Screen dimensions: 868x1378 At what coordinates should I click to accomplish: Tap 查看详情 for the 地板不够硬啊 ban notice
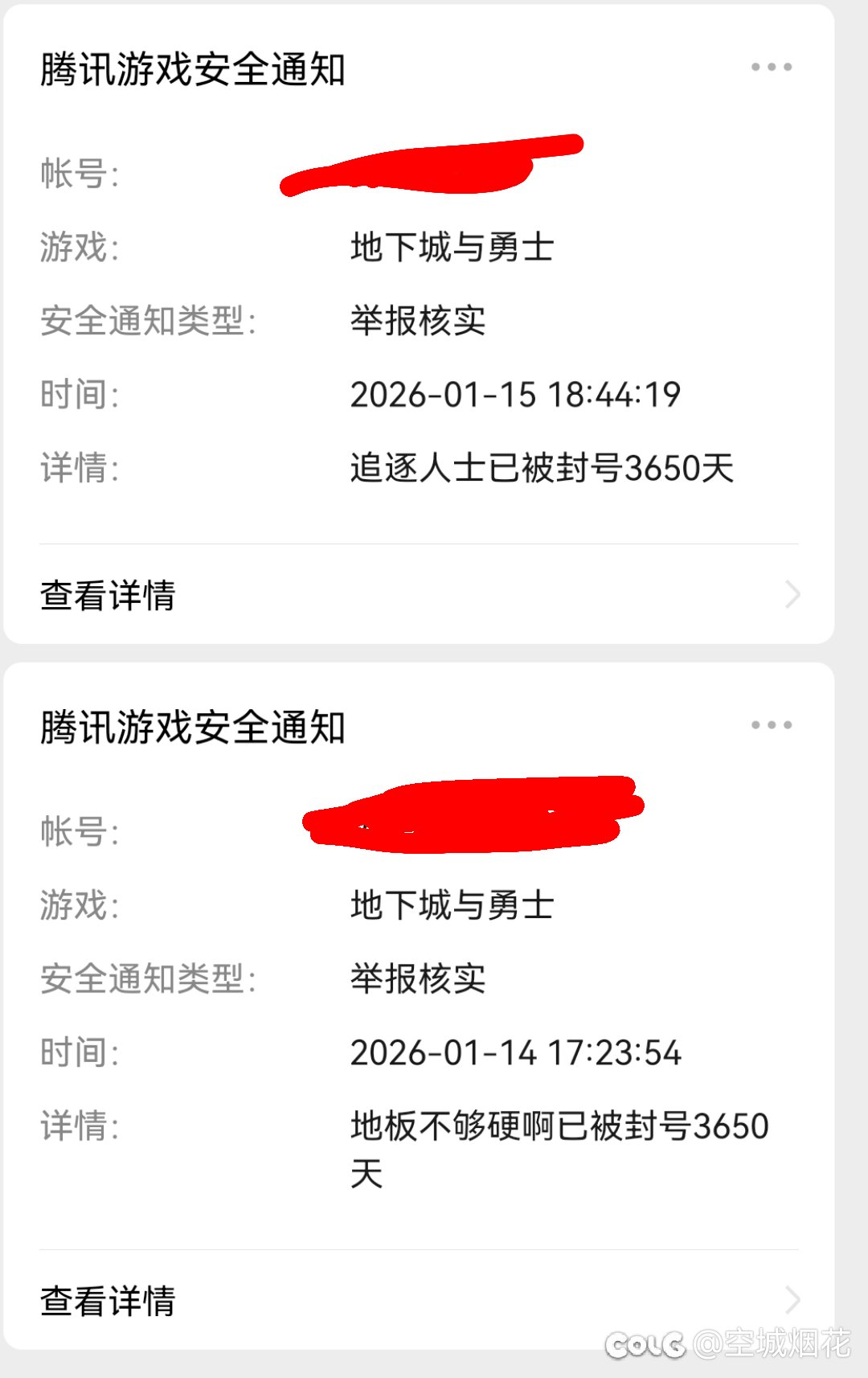tap(418, 1300)
